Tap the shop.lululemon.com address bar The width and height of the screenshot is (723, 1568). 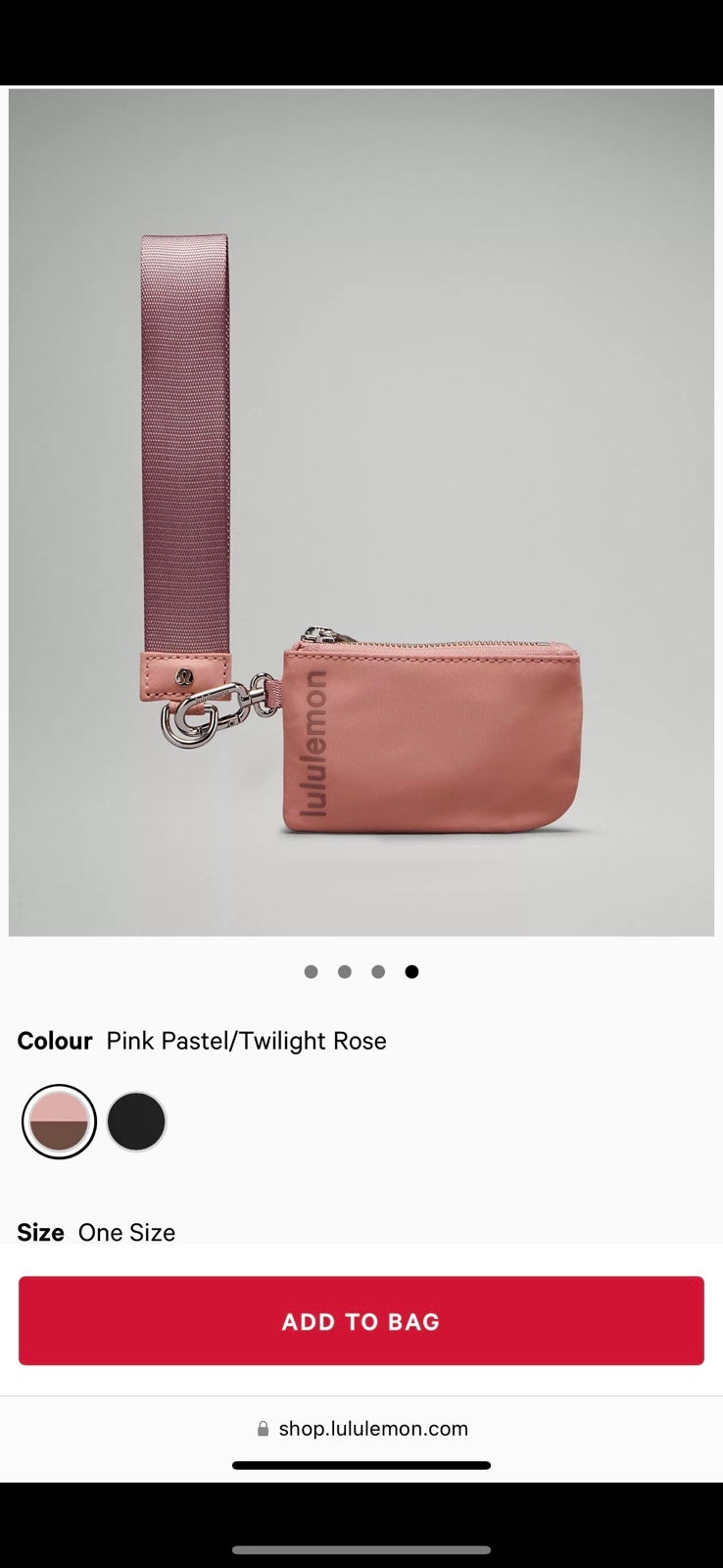coord(361,1428)
